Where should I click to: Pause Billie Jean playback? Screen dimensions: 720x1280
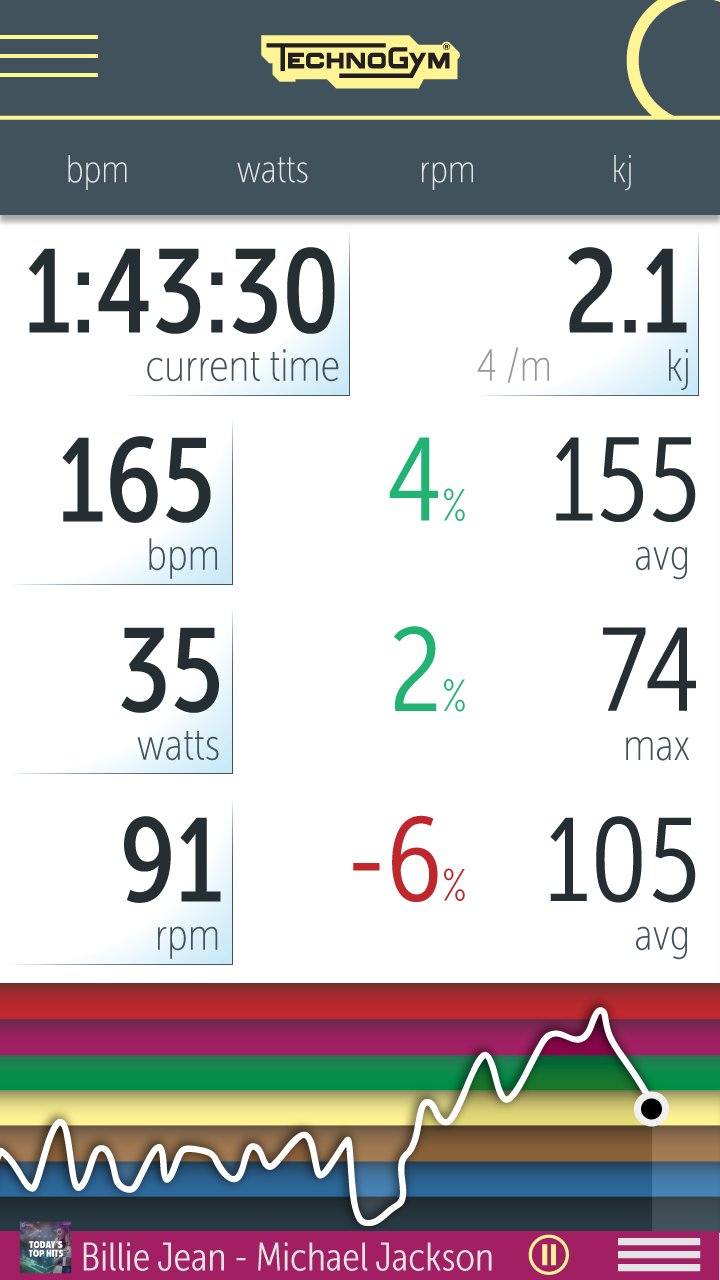pyautogui.click(x=549, y=1254)
